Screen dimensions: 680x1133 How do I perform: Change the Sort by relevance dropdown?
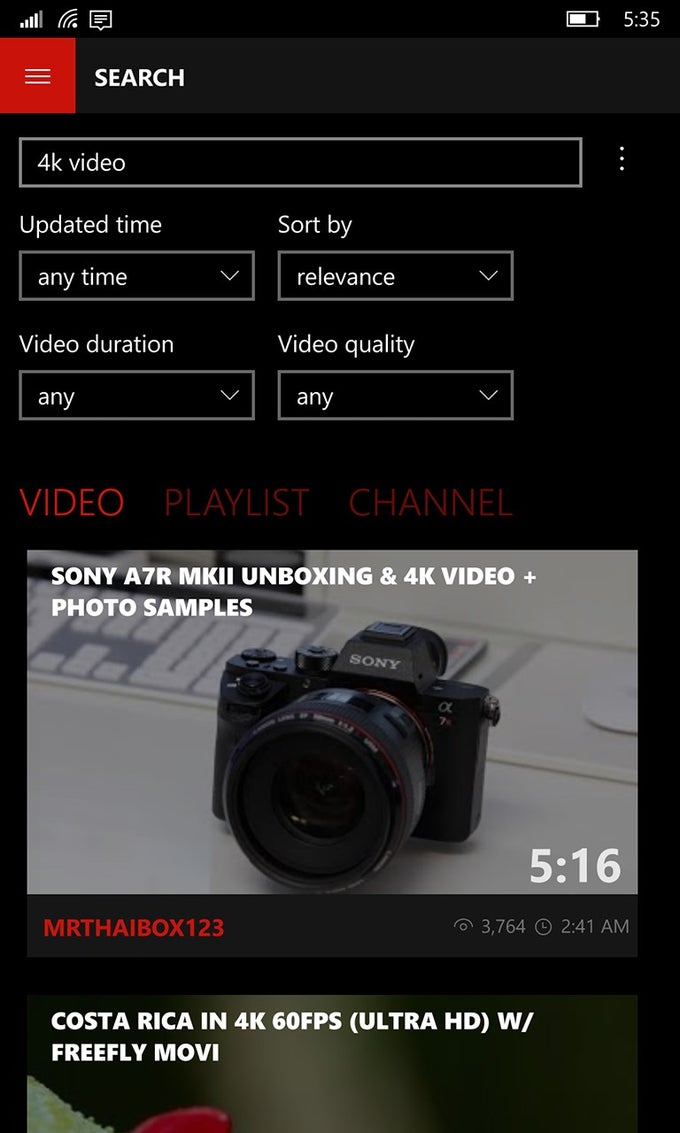tap(395, 277)
